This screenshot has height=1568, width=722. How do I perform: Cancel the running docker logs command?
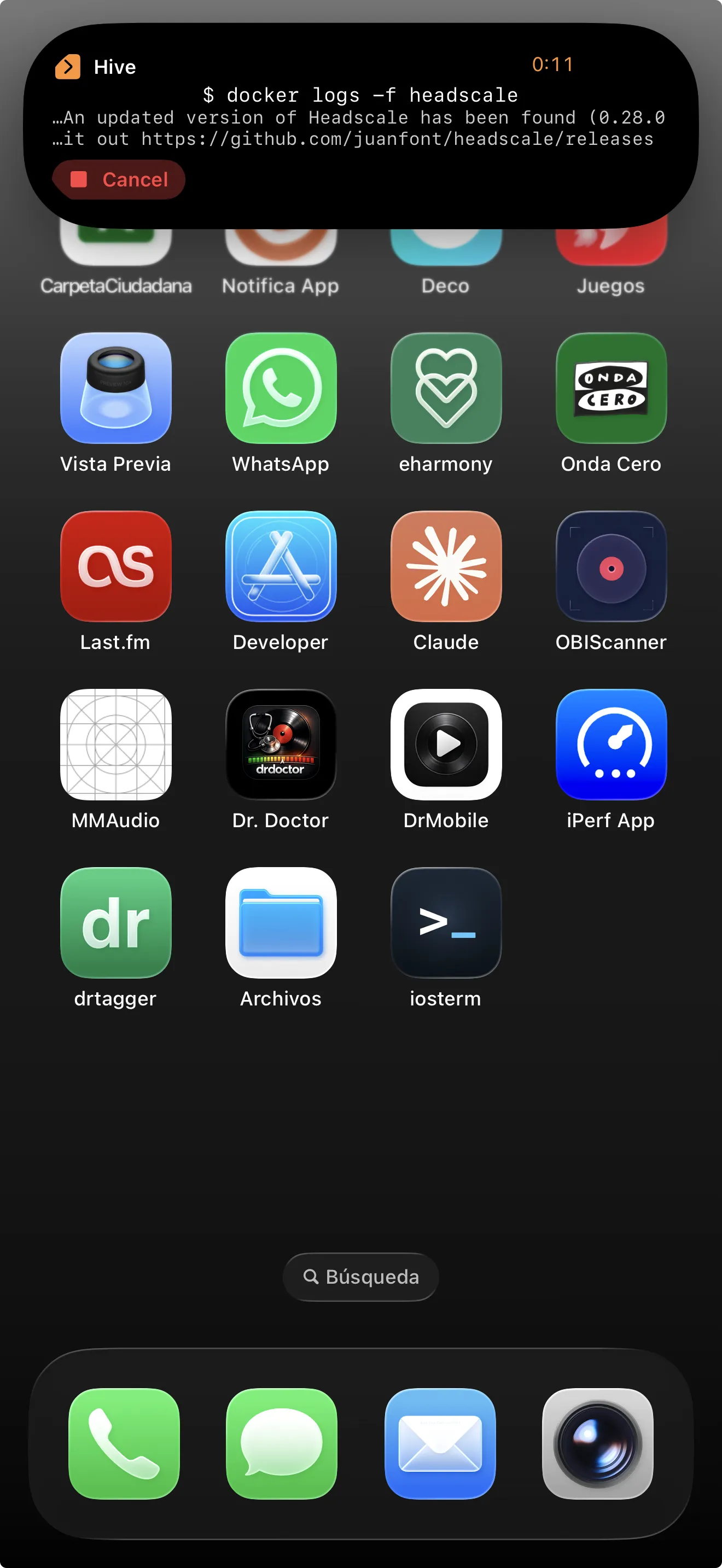coord(118,179)
